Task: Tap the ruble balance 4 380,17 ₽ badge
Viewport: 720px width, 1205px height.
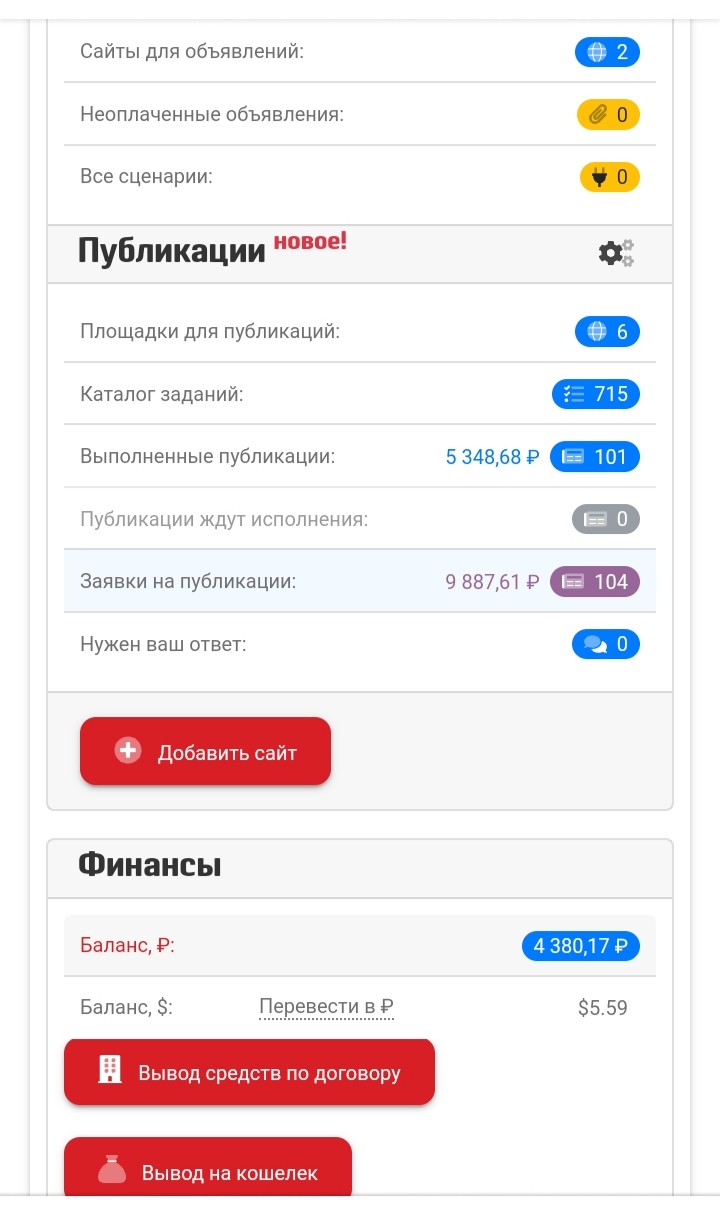Action: pyautogui.click(x=580, y=946)
